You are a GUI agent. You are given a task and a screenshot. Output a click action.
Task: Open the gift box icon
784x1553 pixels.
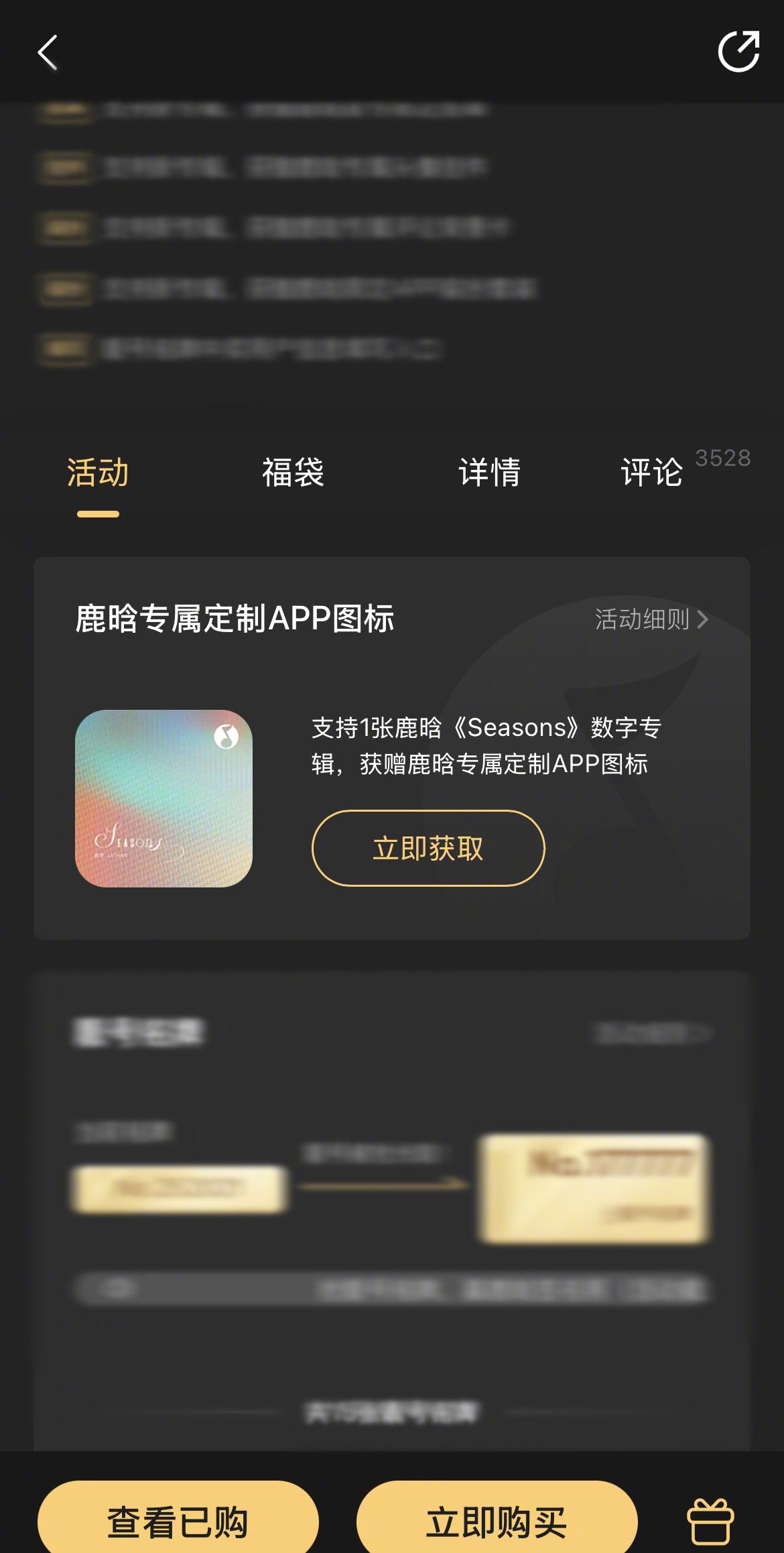click(x=711, y=1521)
